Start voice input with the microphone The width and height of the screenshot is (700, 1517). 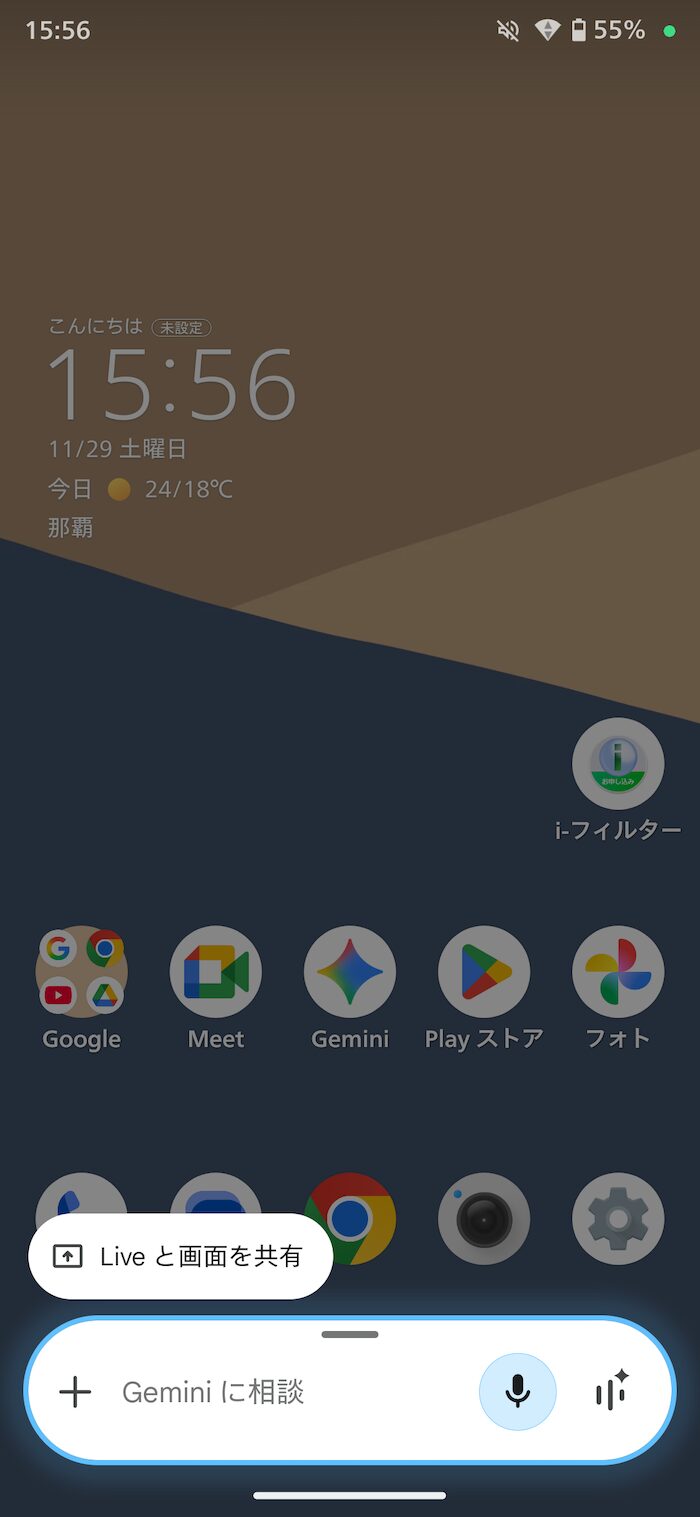coord(517,1391)
